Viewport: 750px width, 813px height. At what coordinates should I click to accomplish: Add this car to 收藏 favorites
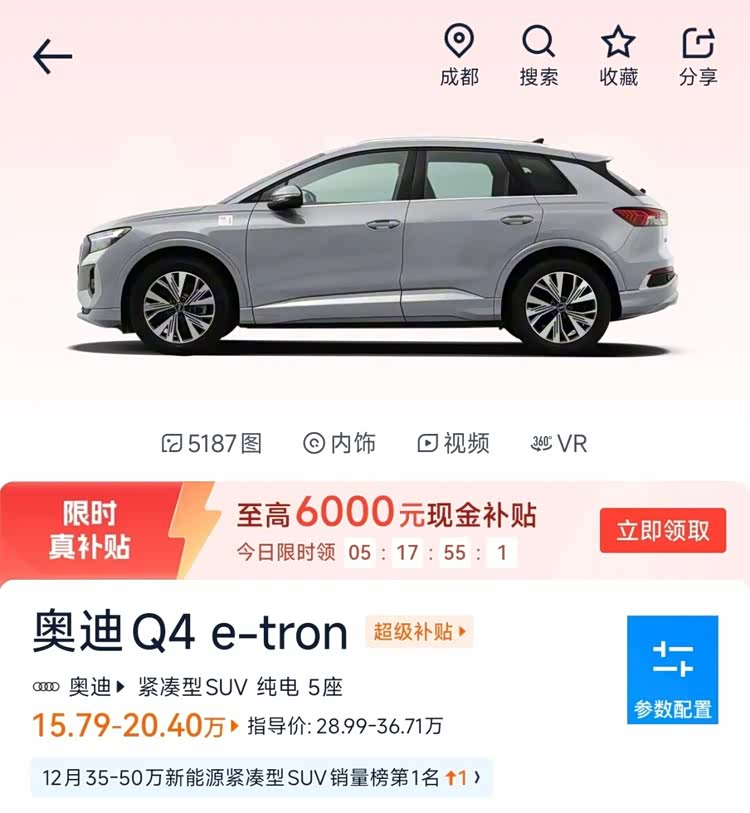coord(619,56)
